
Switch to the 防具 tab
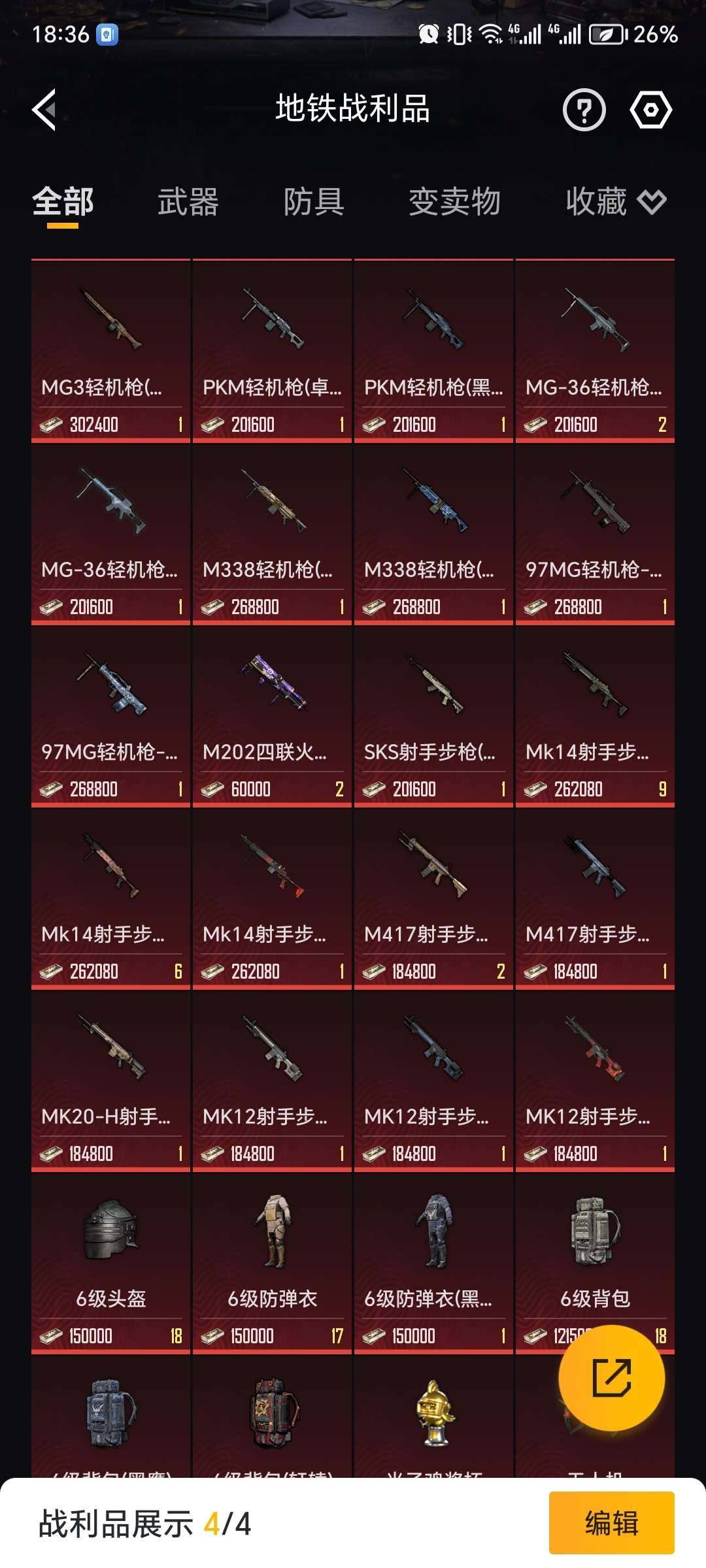pos(314,202)
